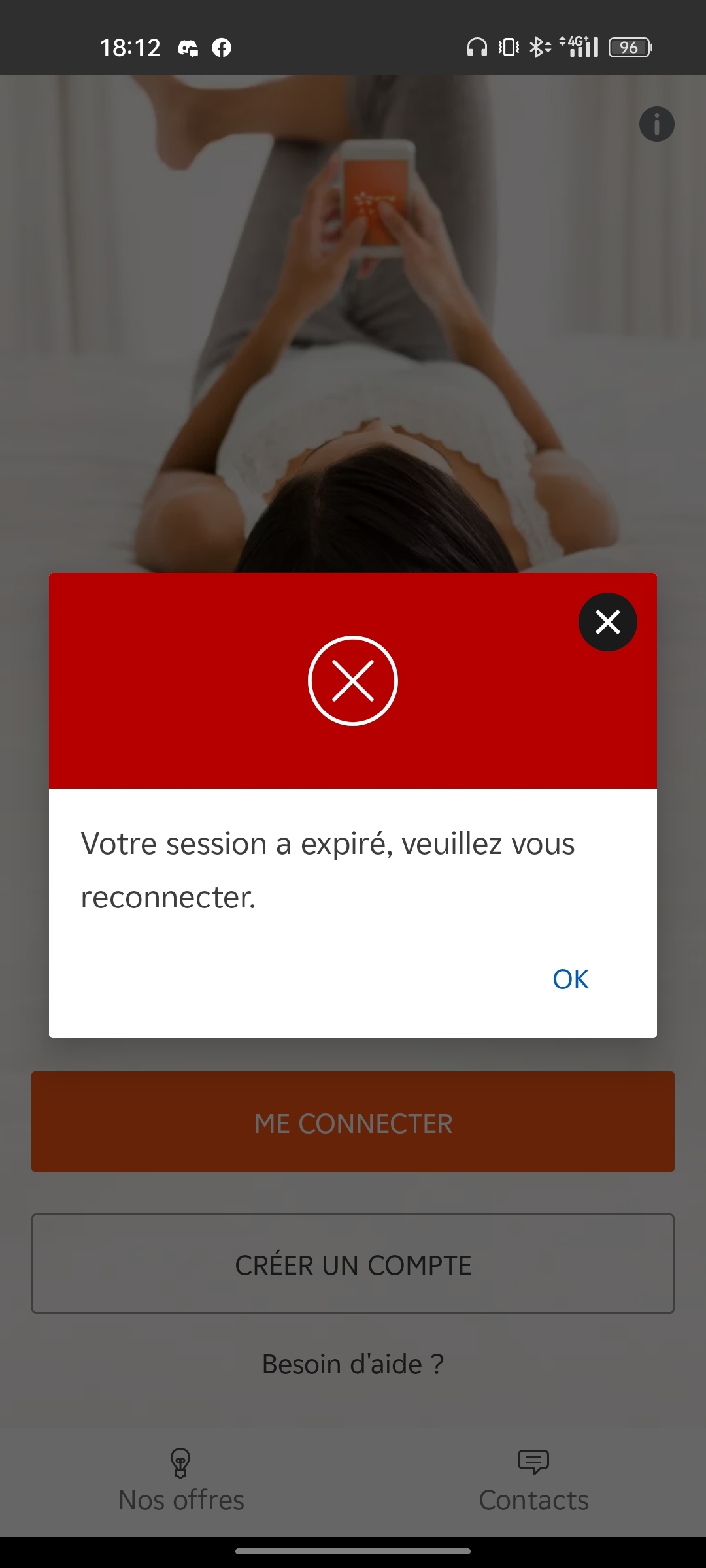This screenshot has width=706, height=1568.
Task: Open the info icon
Action: (x=656, y=124)
